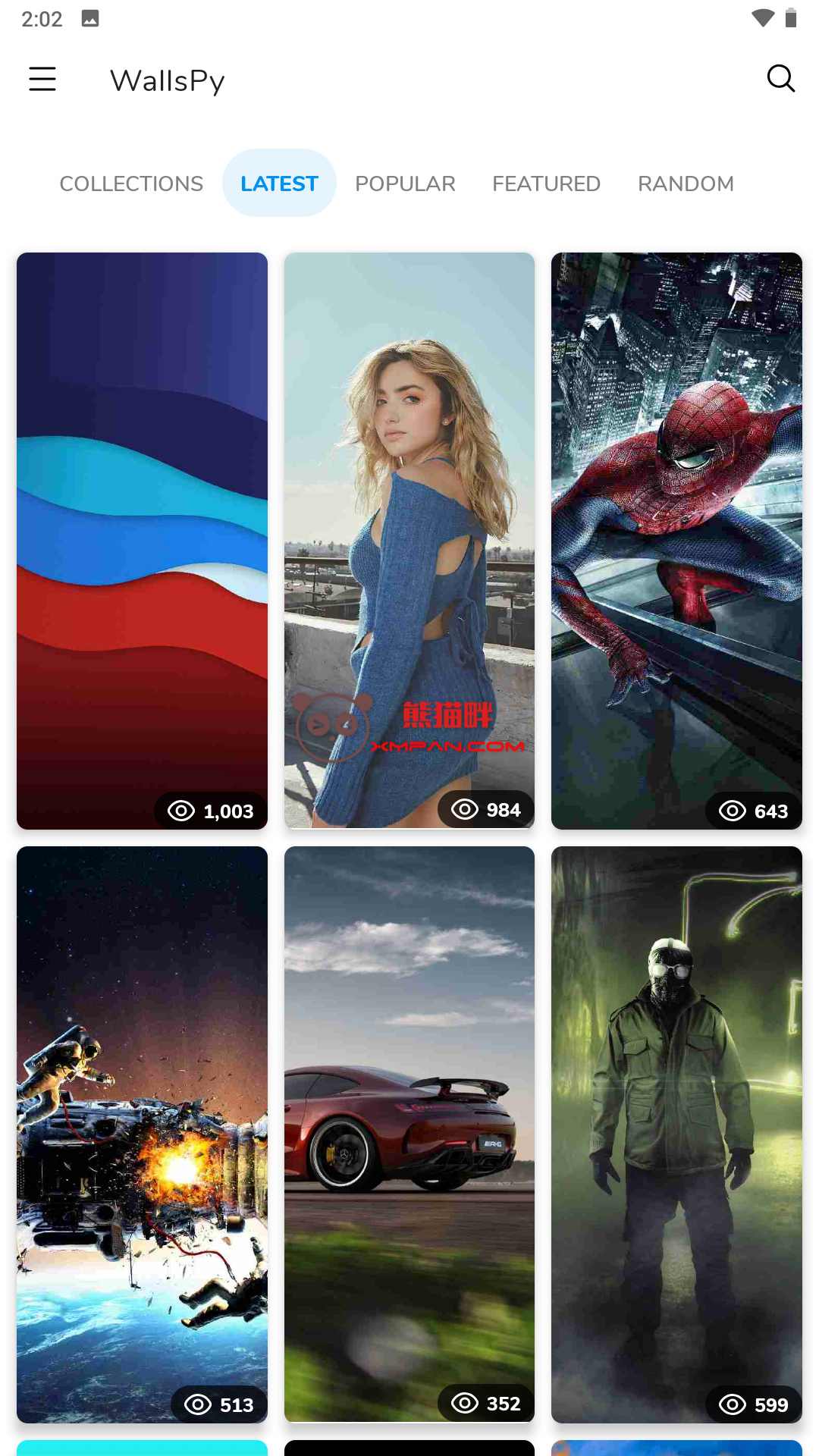Switch to the Popular tab
The image size is (819, 1456).
405,184
